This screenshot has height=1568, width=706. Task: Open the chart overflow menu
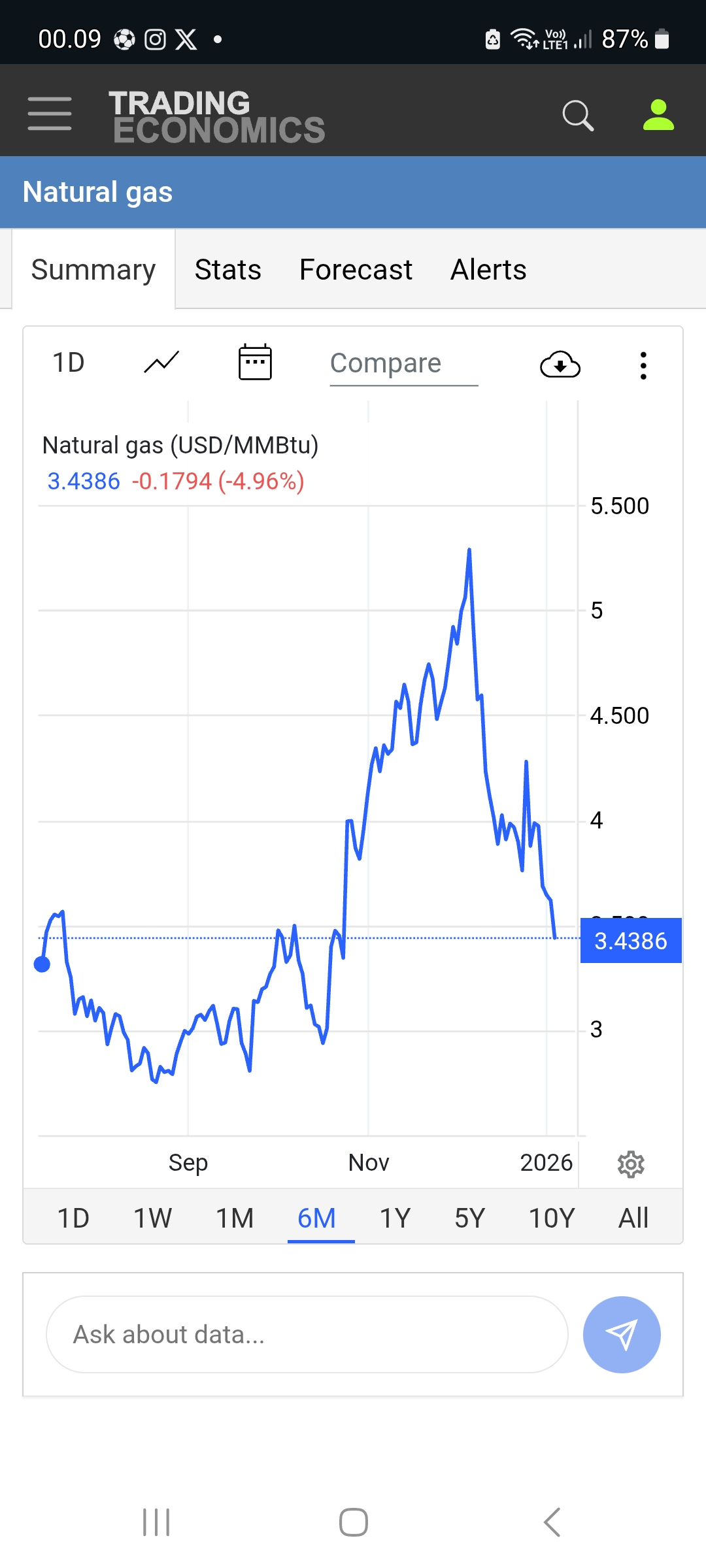click(x=643, y=365)
